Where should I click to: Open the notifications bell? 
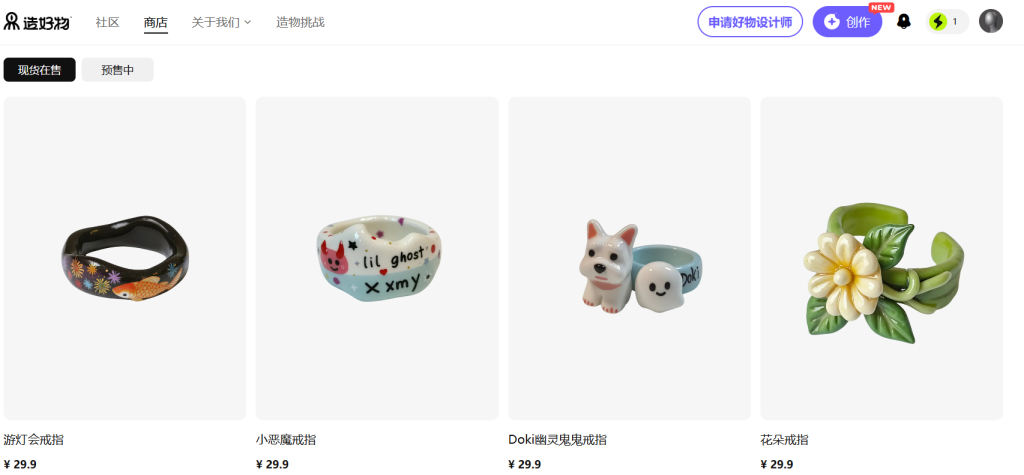(904, 21)
